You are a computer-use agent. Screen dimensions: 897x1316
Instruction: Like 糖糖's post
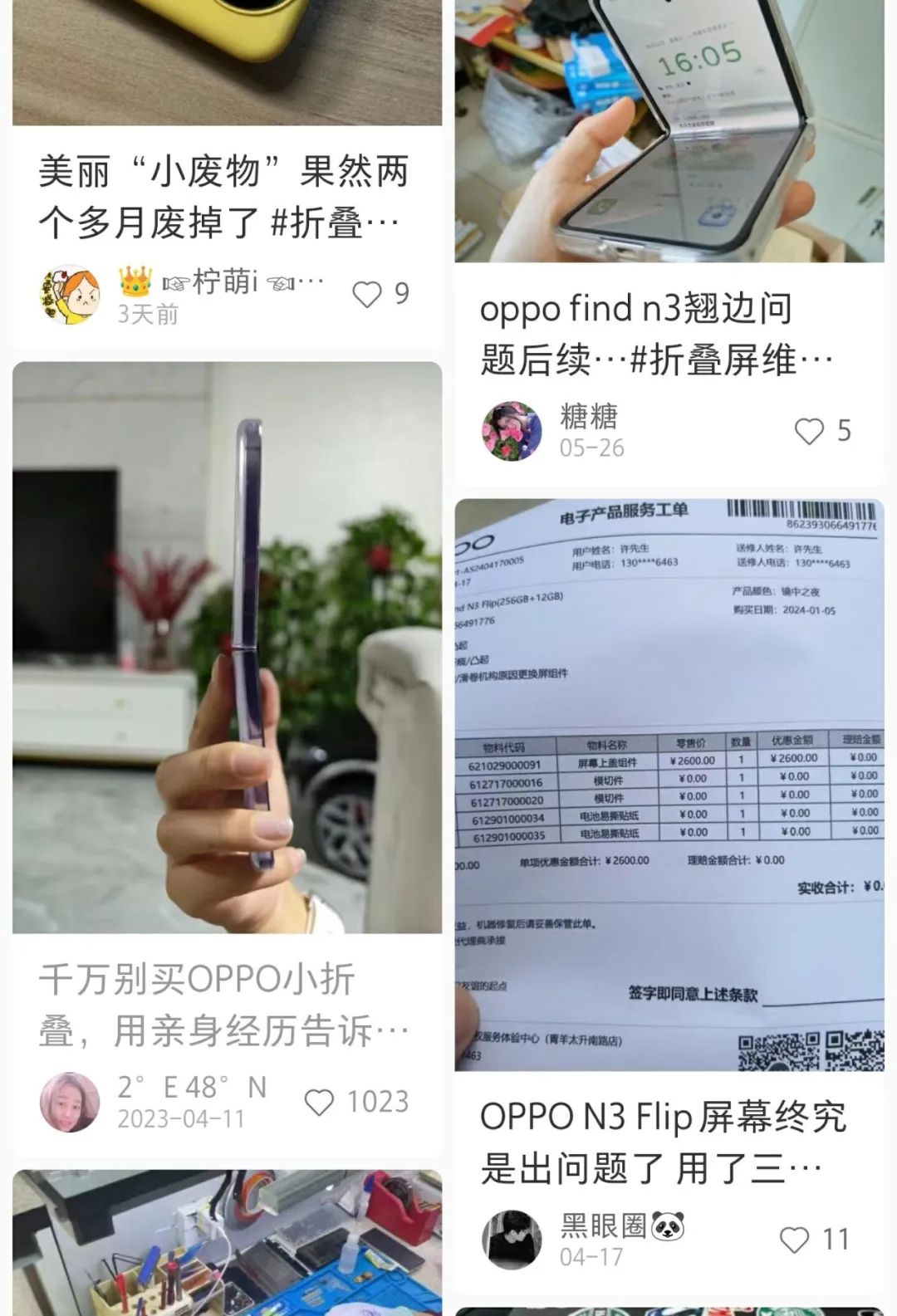[809, 431]
